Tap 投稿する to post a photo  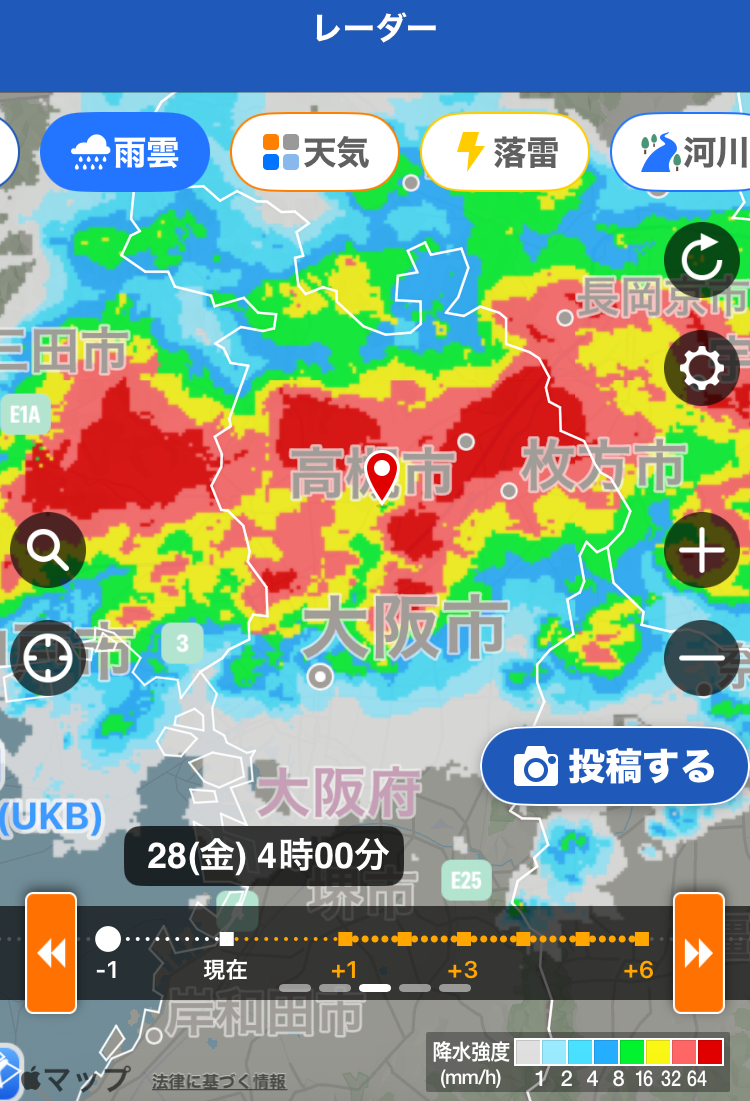tap(614, 766)
